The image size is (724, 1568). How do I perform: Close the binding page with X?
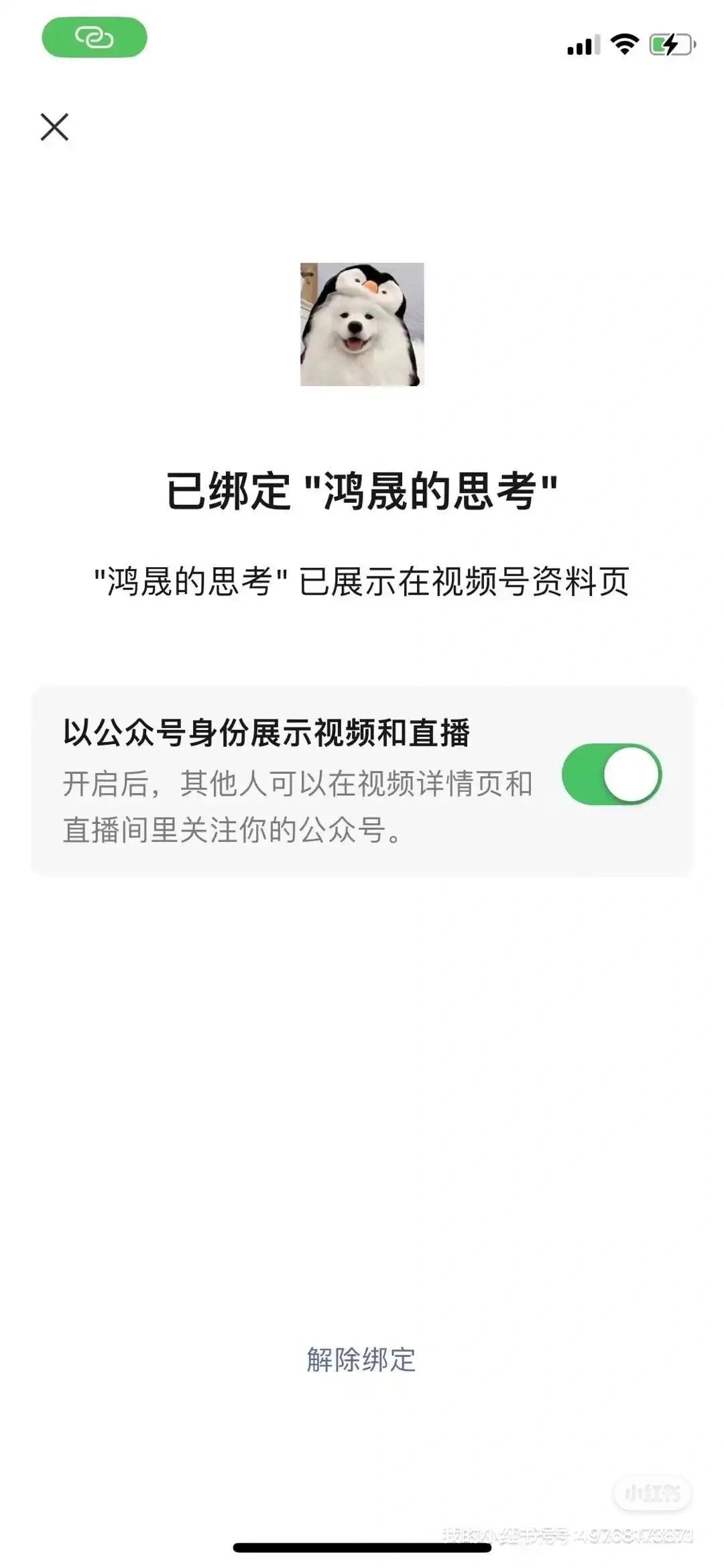click(x=54, y=127)
